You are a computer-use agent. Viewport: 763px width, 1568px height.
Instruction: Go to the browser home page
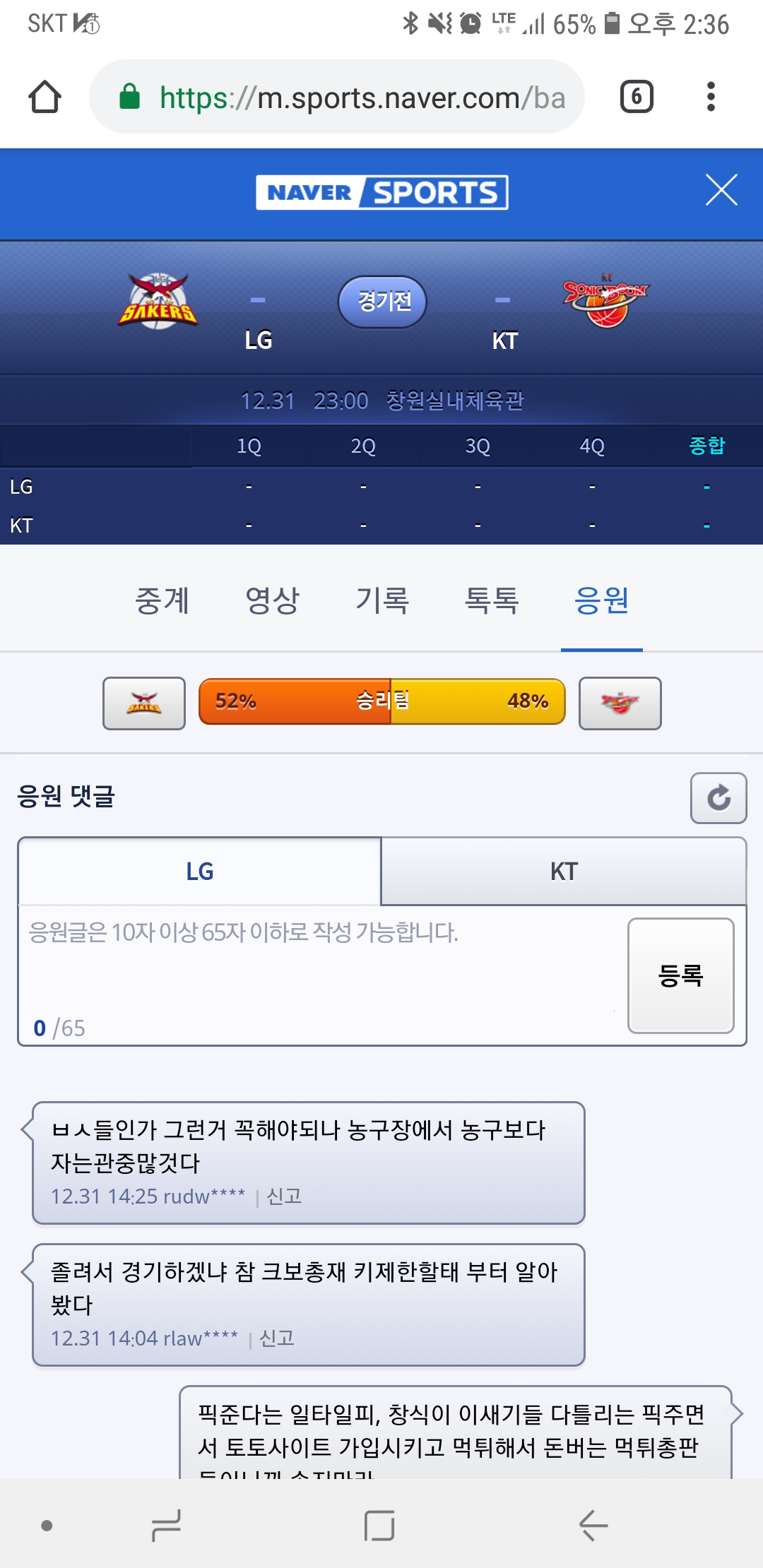(x=45, y=97)
